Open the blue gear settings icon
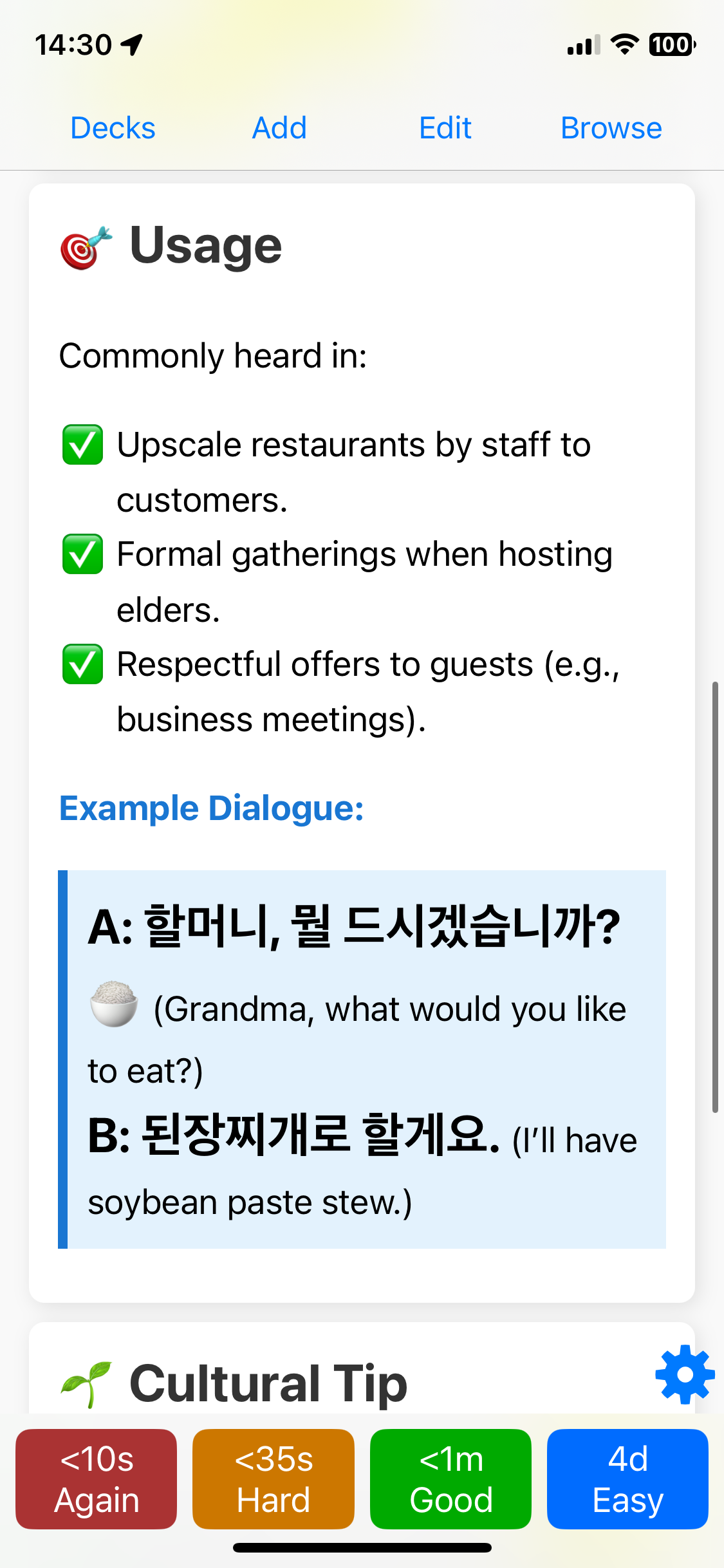This screenshot has width=724, height=1568. pyautogui.click(x=684, y=1374)
